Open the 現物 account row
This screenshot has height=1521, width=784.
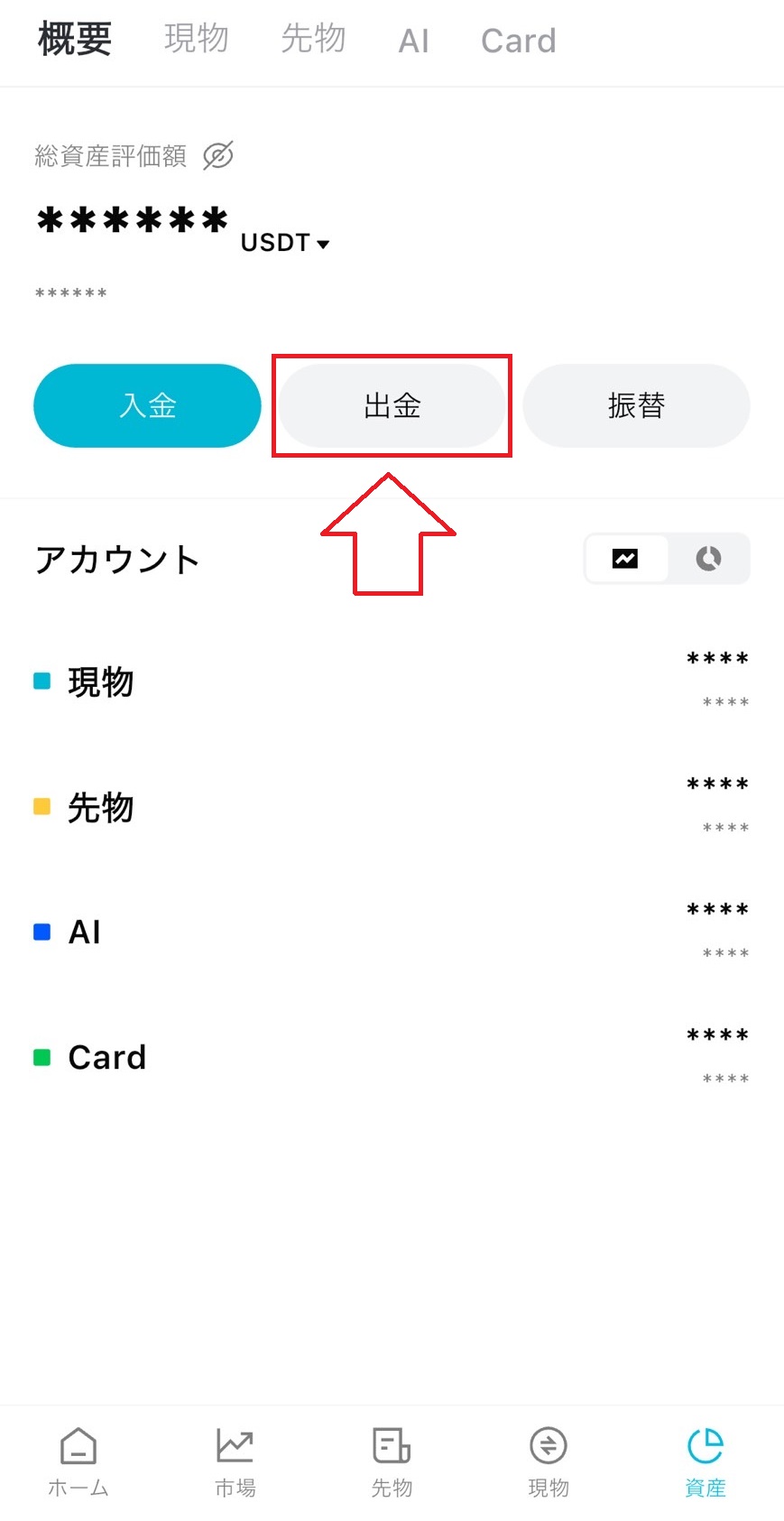(391, 682)
